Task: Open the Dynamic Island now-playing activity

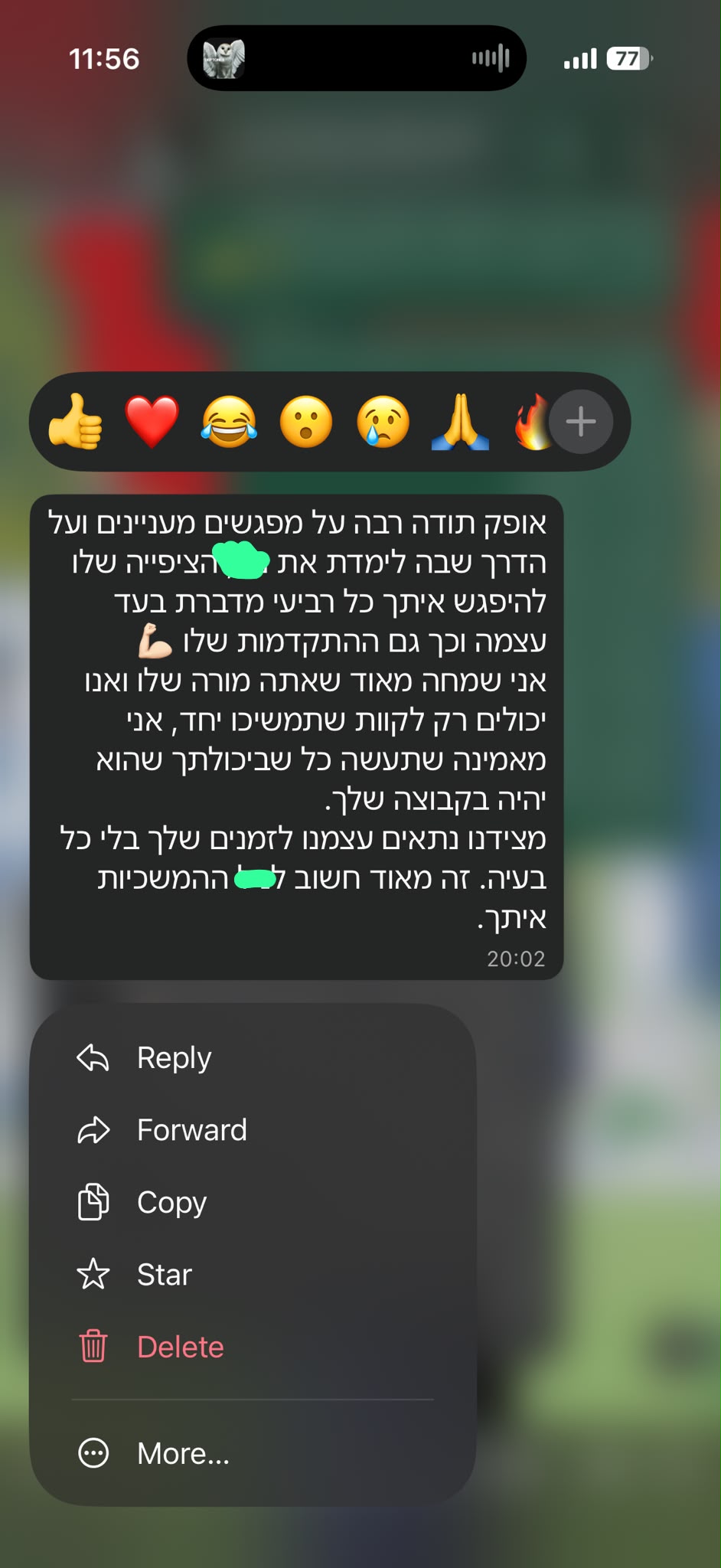Action: coord(357,58)
